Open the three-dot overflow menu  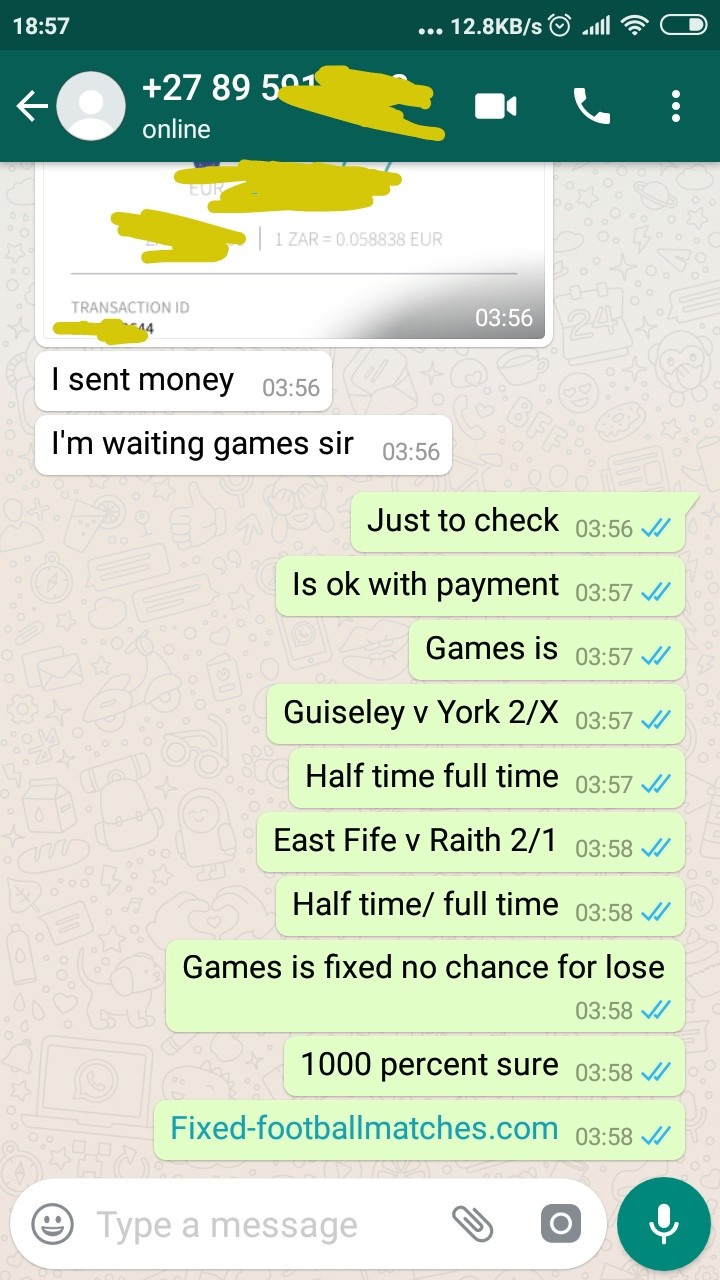tap(676, 106)
